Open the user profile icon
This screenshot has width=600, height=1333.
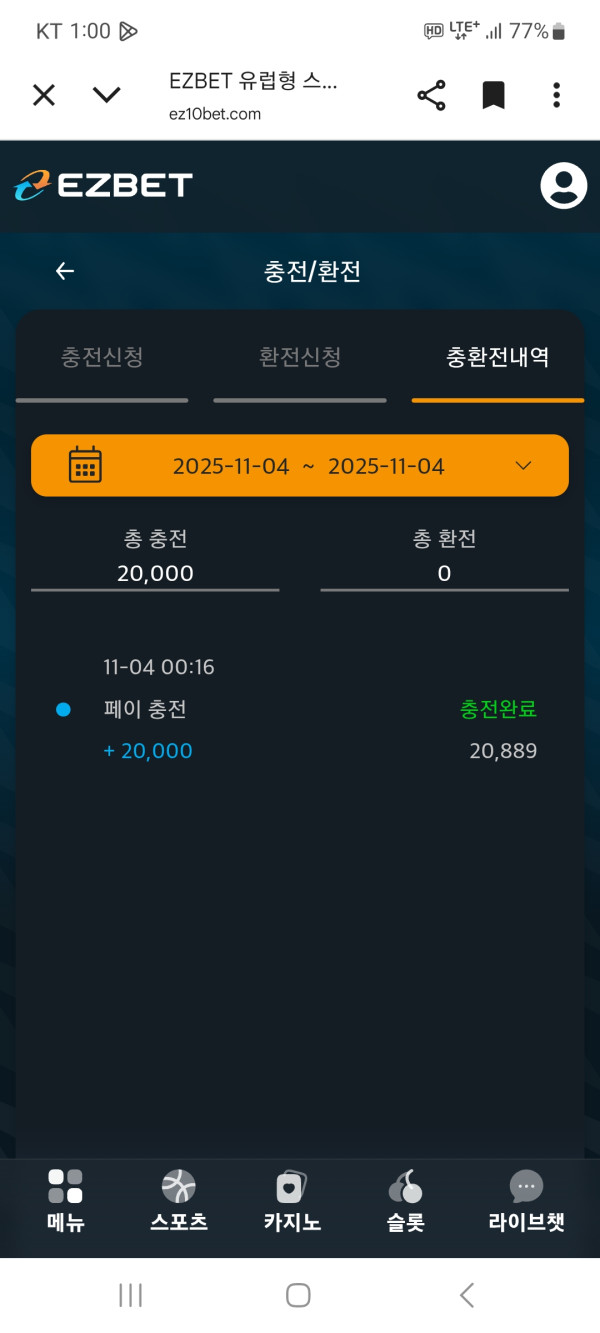coord(563,185)
